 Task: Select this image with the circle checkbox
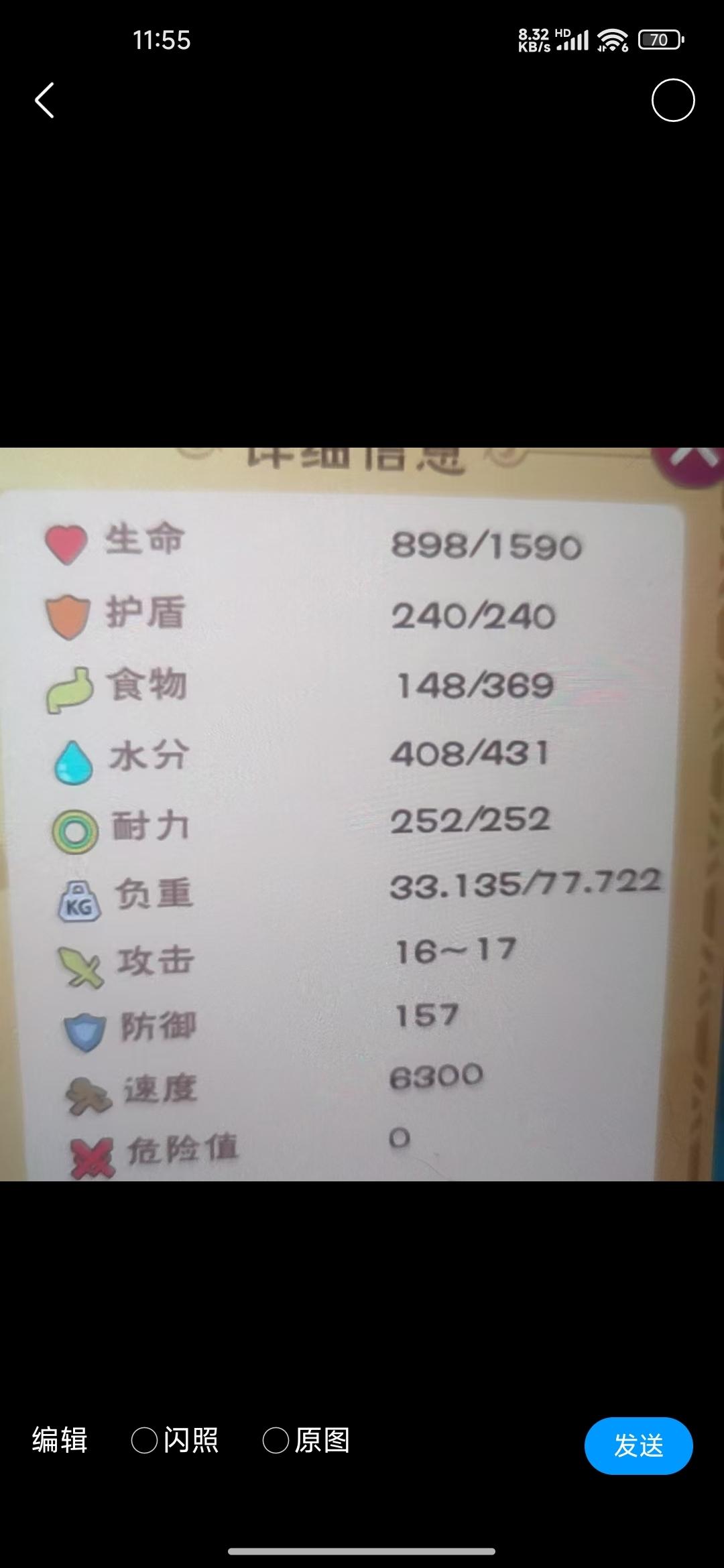pyautogui.click(x=672, y=101)
